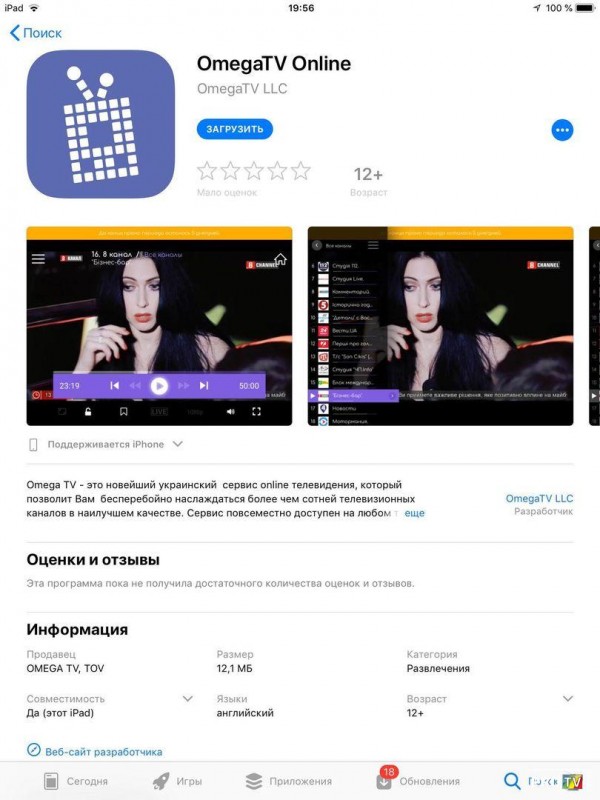Open the blue more options button
This screenshot has width=600, height=800.
tap(562, 130)
